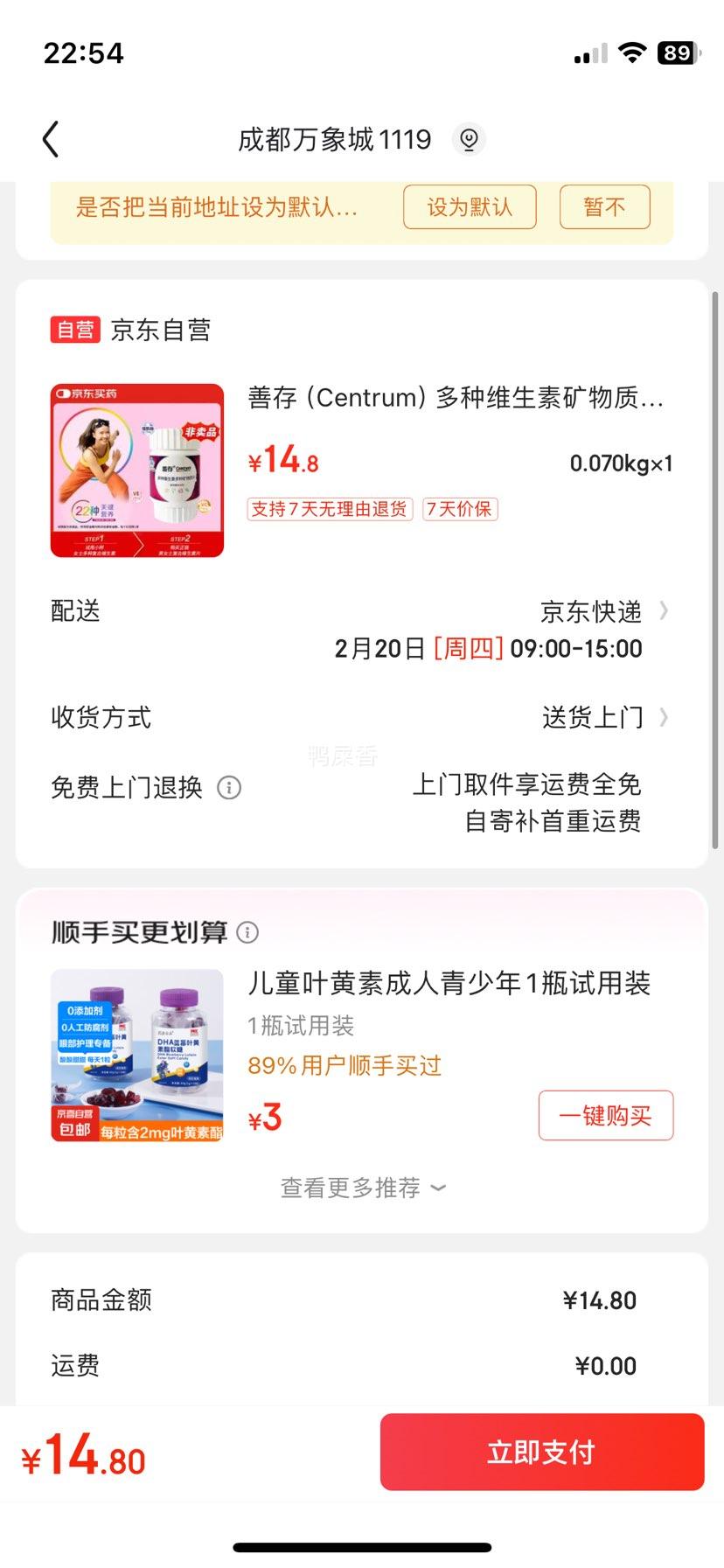Dismiss the address prompt with 暂不
This screenshot has width=724, height=1568.
point(604,207)
